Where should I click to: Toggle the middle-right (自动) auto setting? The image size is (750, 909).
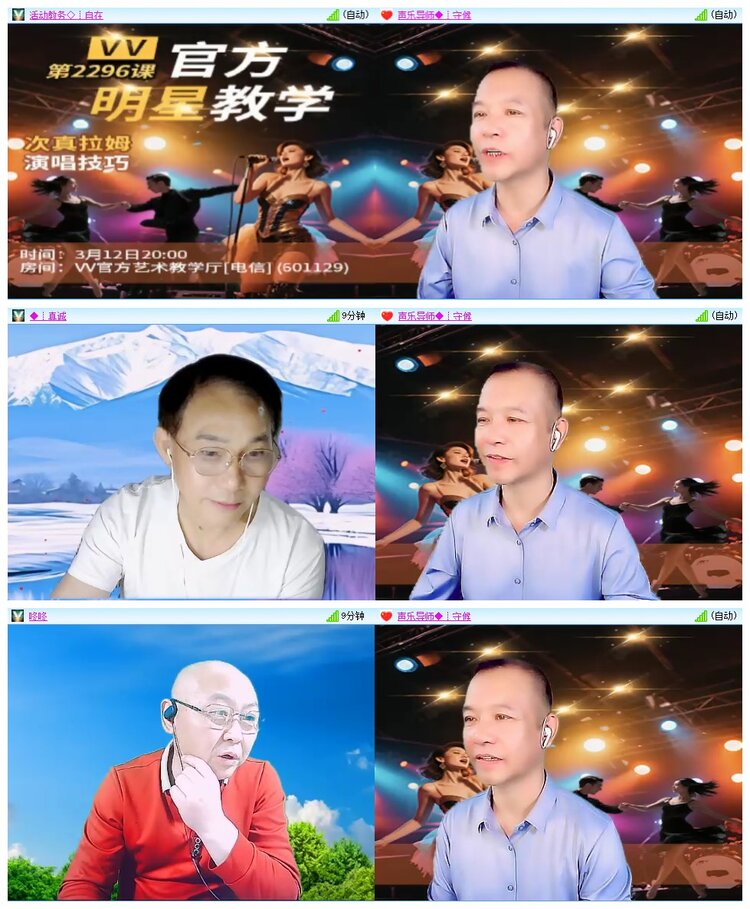(x=723, y=316)
